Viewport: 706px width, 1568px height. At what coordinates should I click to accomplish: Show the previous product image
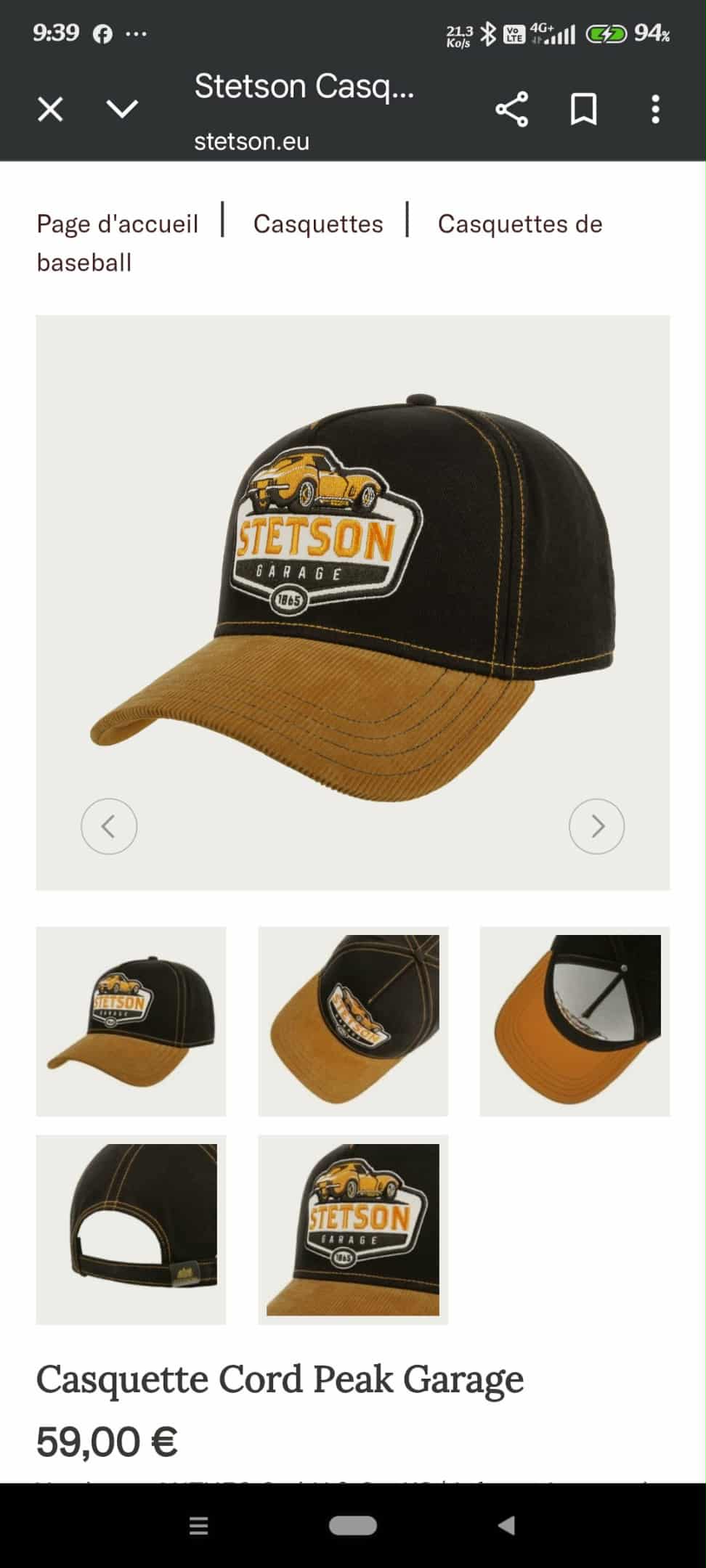(x=109, y=826)
